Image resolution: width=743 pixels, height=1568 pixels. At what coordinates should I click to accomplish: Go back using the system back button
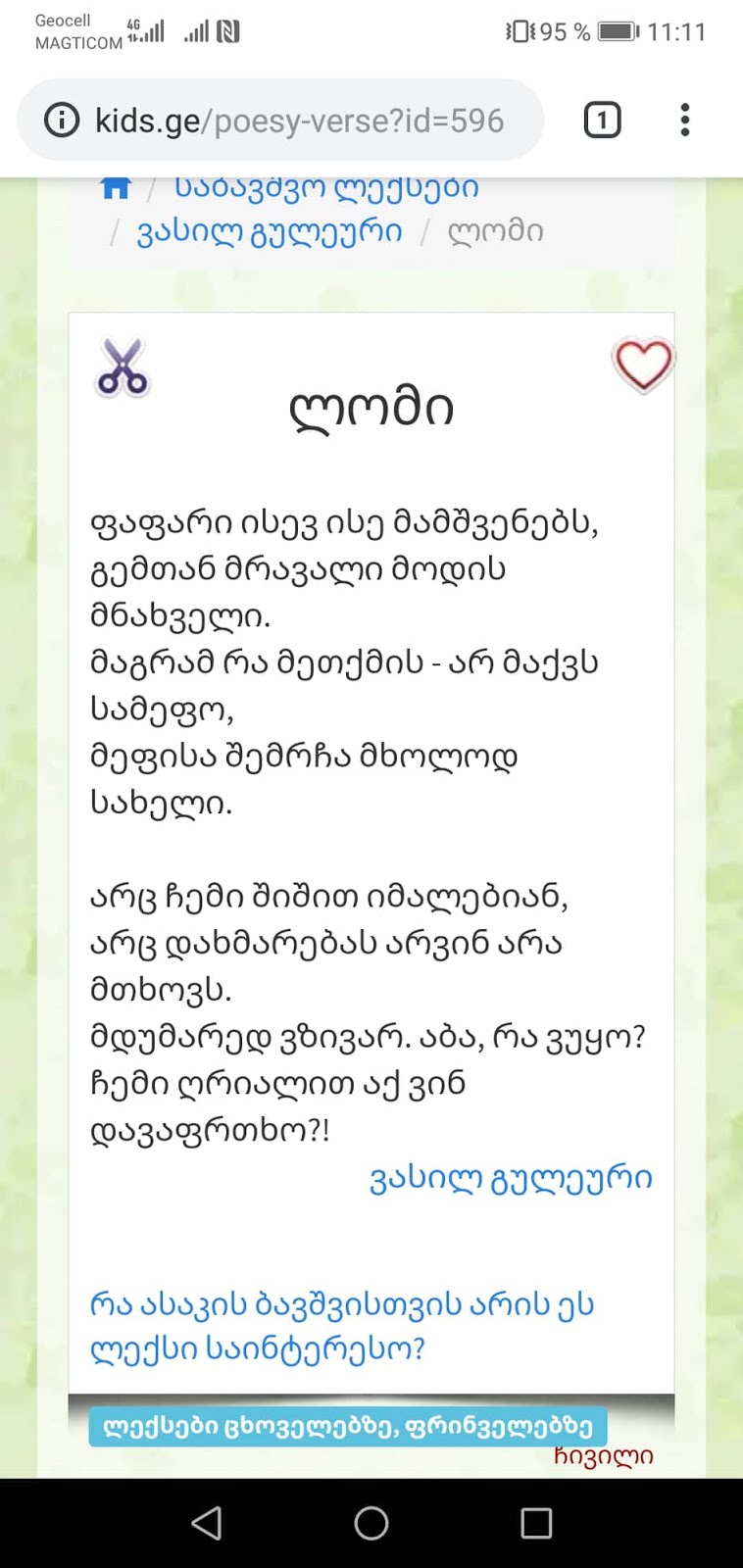point(207,1523)
